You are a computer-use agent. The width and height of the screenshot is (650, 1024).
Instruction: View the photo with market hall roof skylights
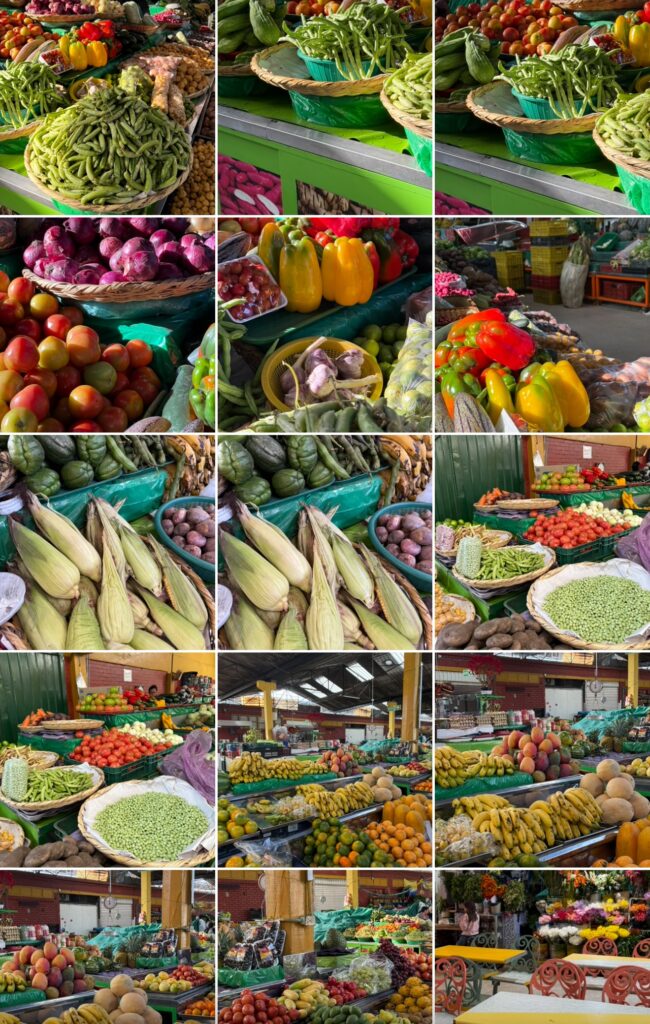click(324, 759)
